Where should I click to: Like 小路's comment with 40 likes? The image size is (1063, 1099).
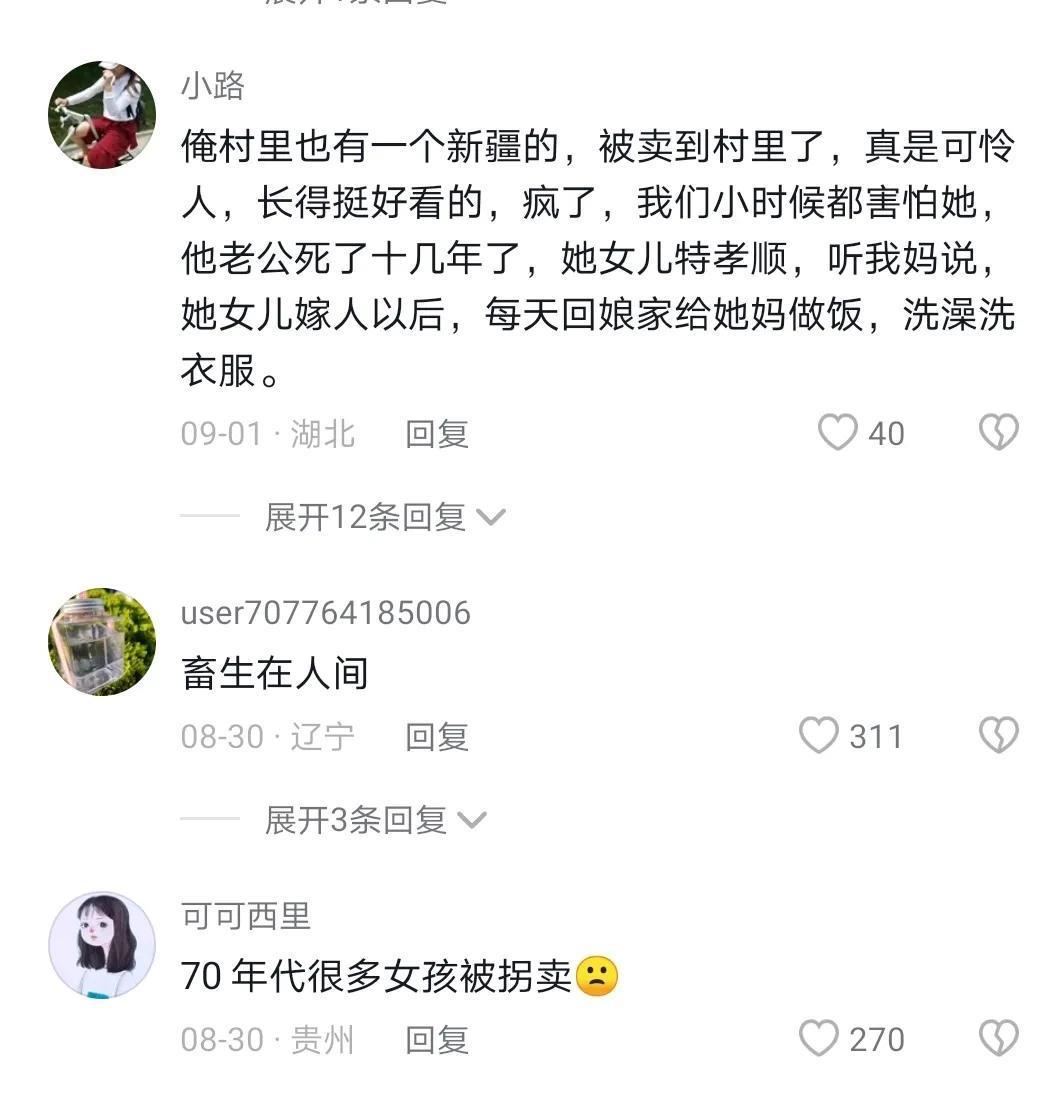(x=838, y=433)
